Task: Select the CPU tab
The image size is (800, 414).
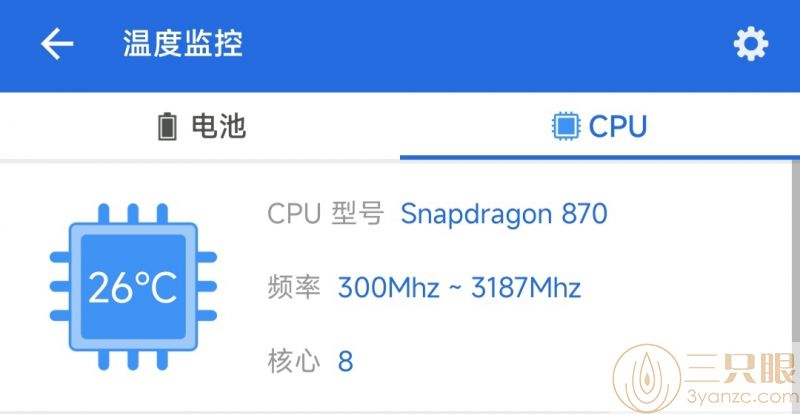Action: pyautogui.click(x=600, y=127)
